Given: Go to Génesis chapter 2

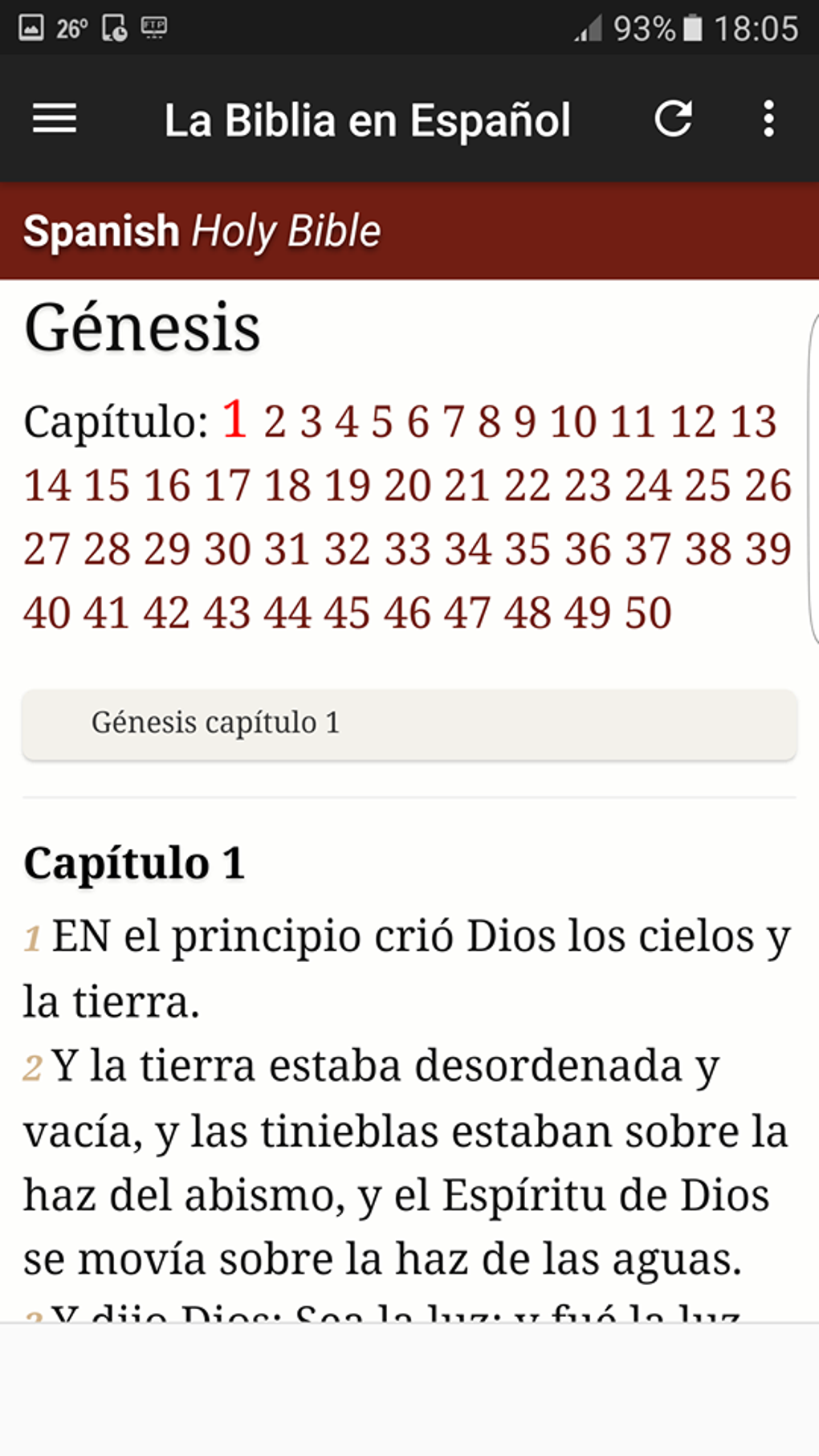Looking at the screenshot, I should click(x=275, y=422).
